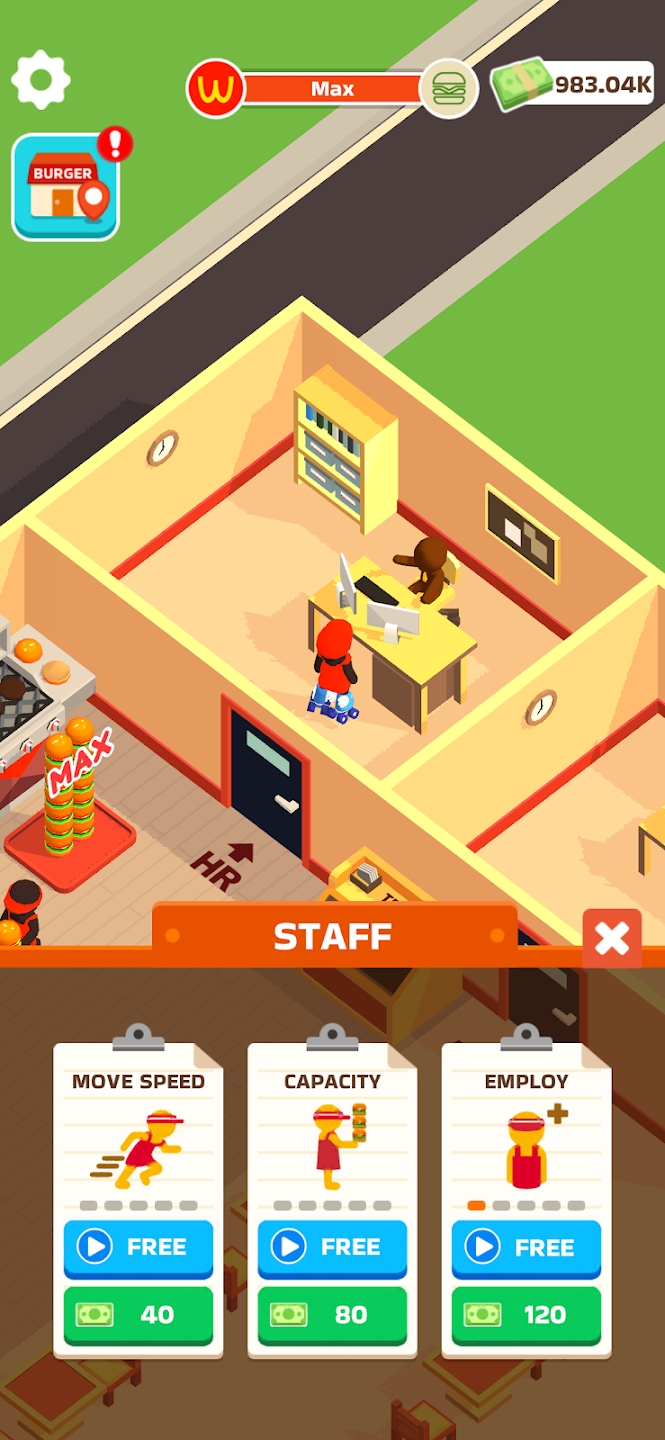This screenshot has height=1440, width=665.
Task: Close the Staff panel
Action: (611, 938)
